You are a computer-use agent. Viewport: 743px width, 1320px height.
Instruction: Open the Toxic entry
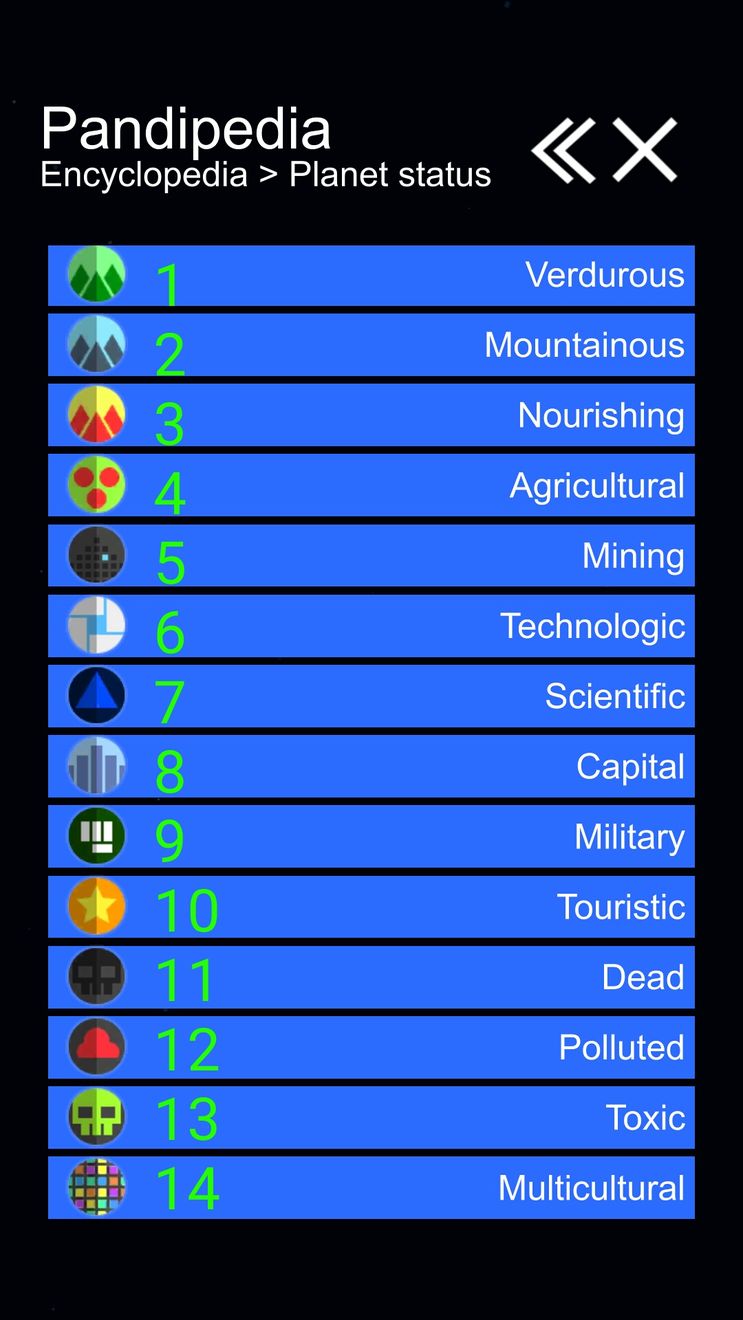371,1118
